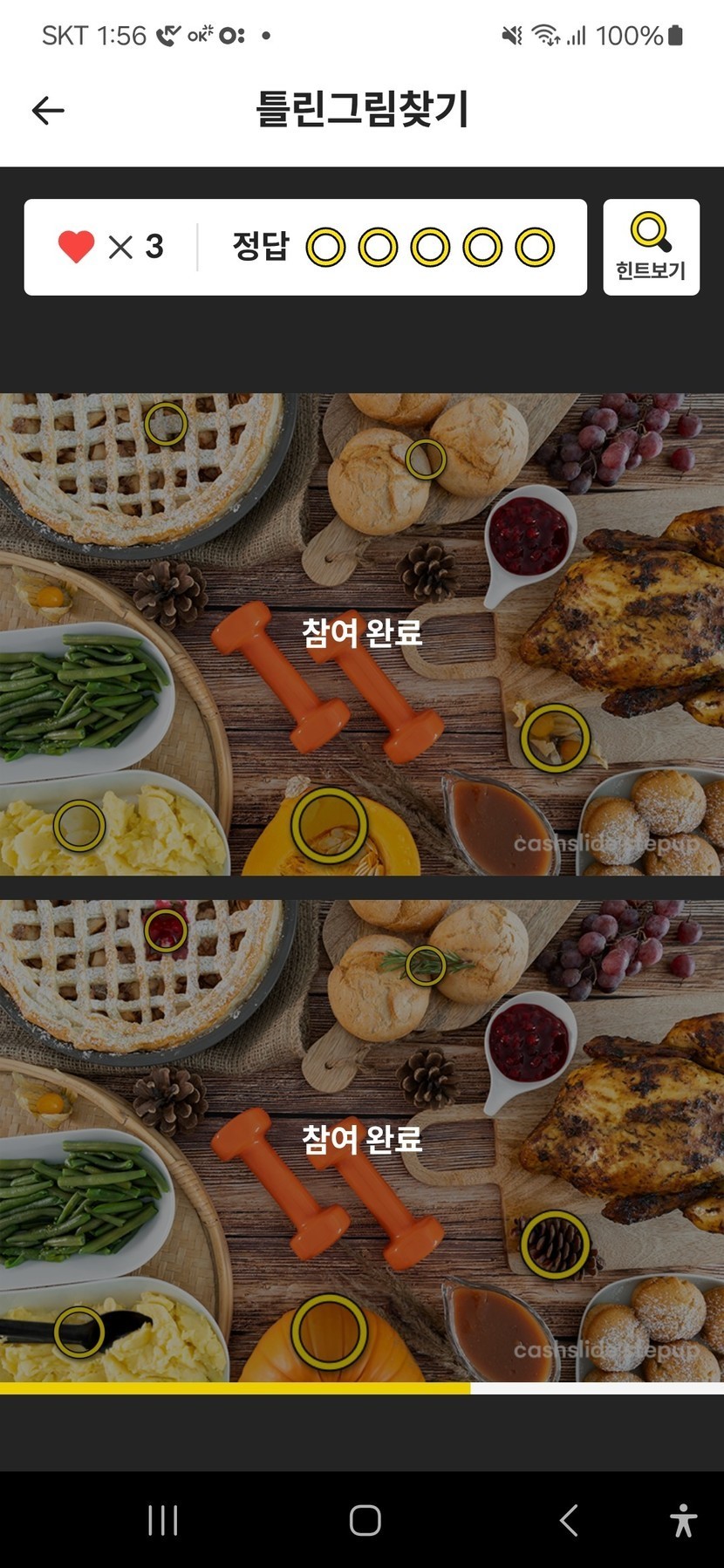724x1568 pixels.
Task: Tap the 힌트보기 hint button
Action: click(651, 247)
